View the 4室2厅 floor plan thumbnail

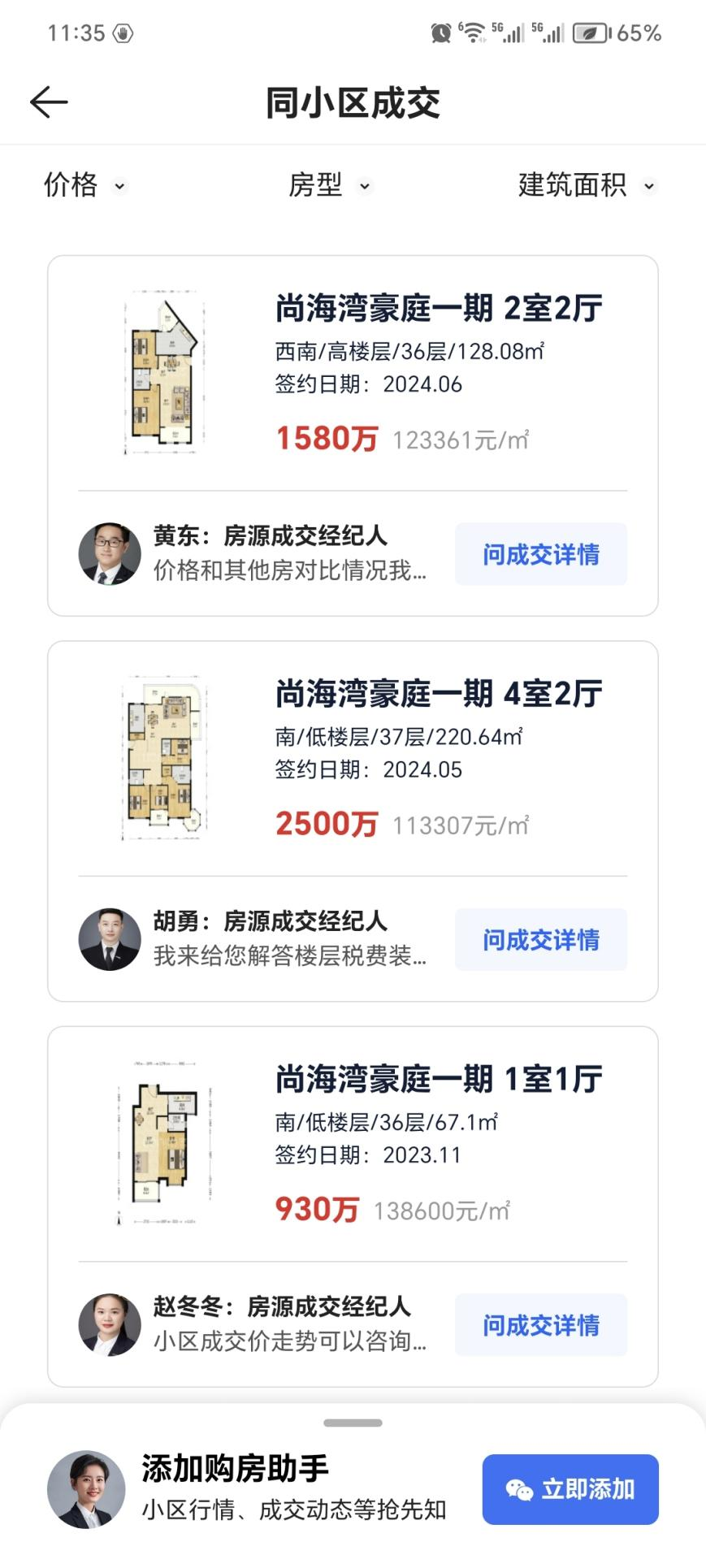click(x=164, y=756)
